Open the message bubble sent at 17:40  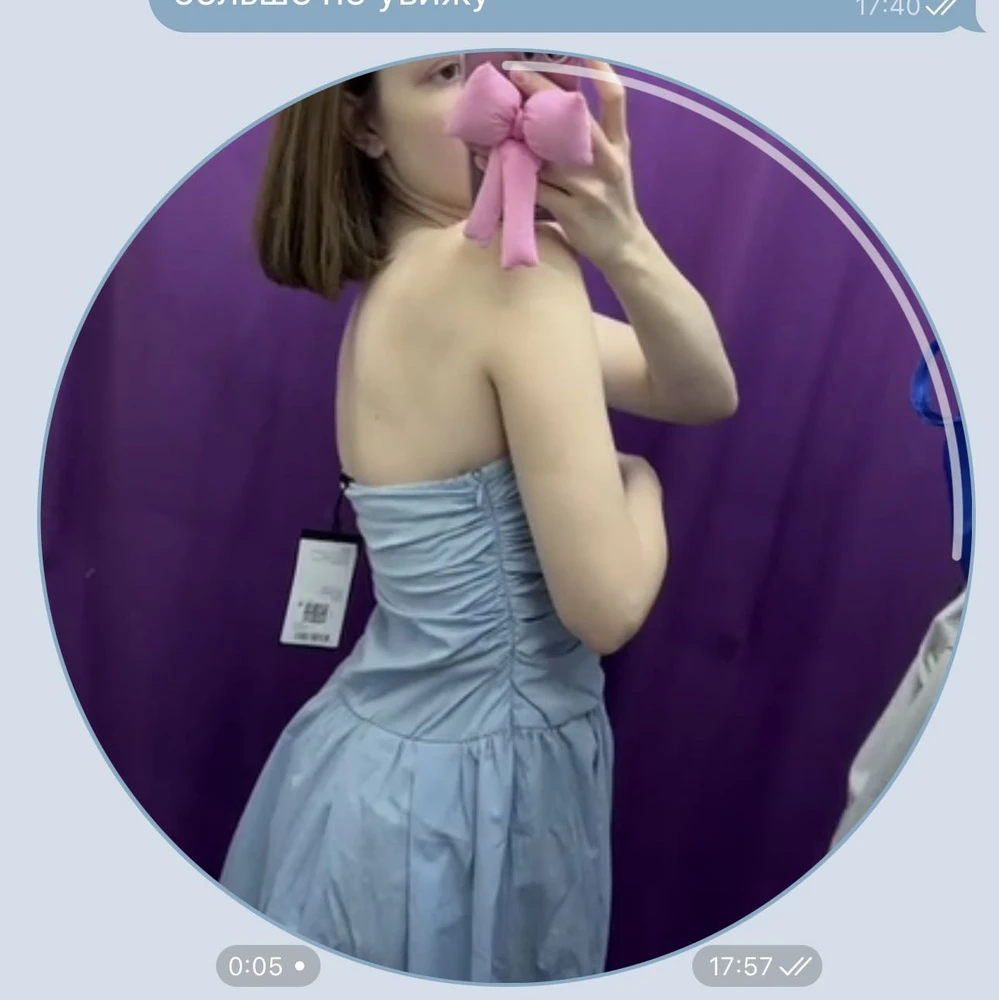[560, 10]
